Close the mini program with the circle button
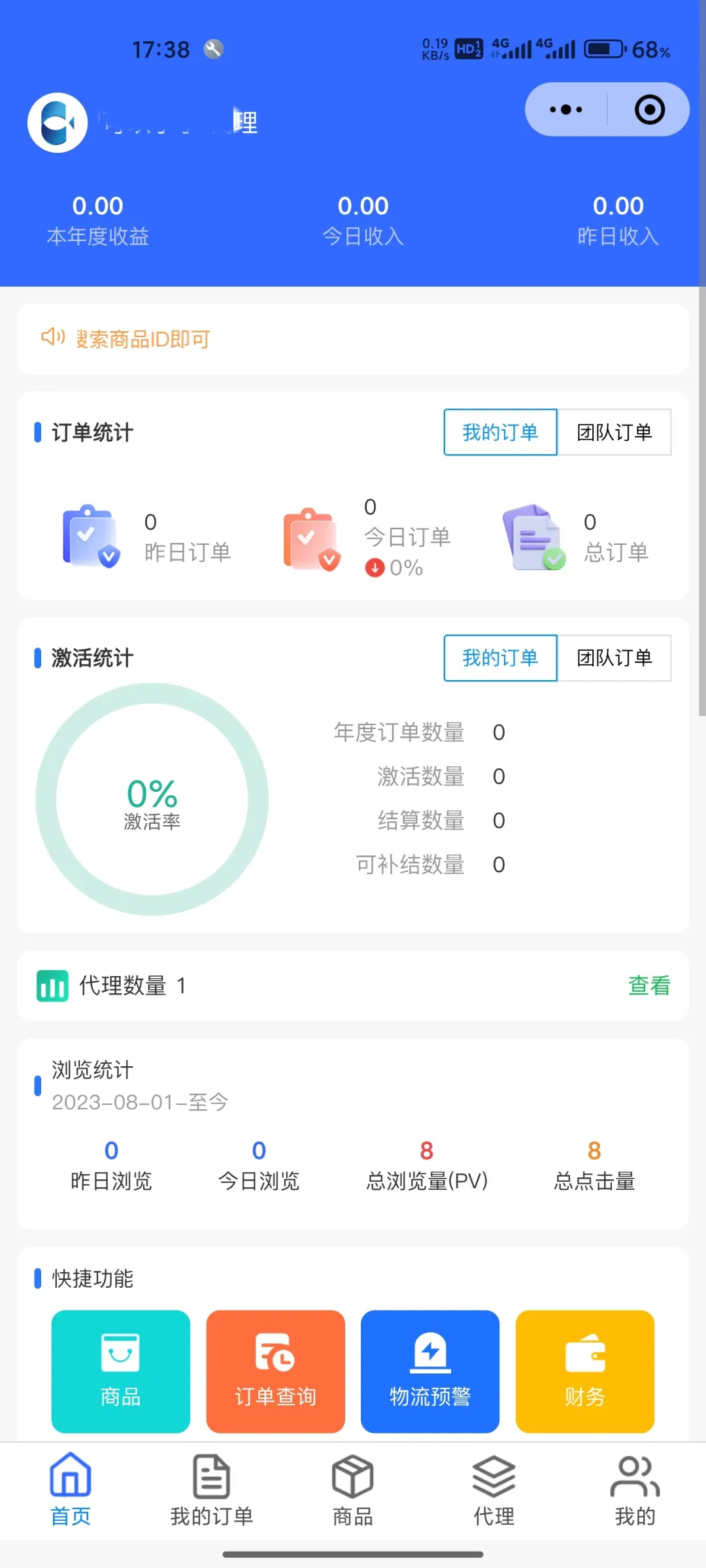 [650, 110]
